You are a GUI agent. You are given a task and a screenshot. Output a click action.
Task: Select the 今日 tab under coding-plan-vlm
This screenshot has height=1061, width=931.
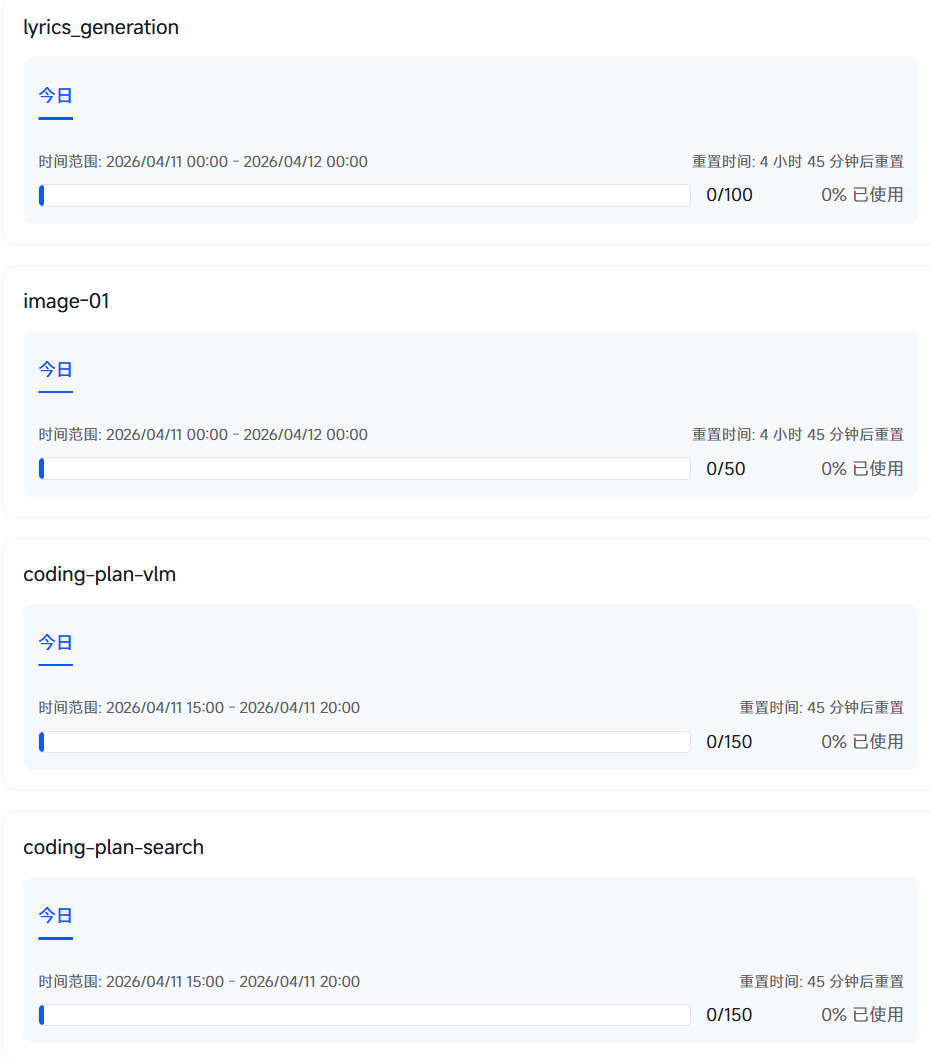pos(55,642)
